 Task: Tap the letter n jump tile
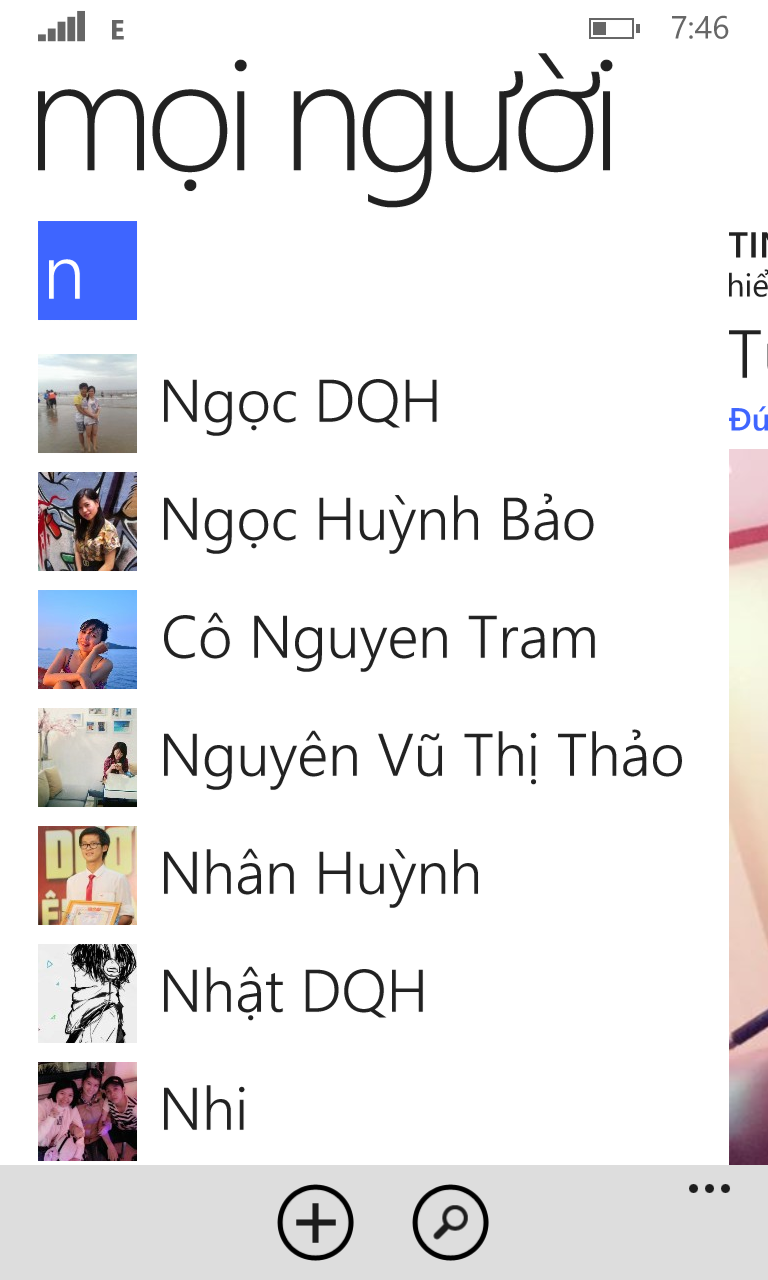pyautogui.click(x=87, y=270)
